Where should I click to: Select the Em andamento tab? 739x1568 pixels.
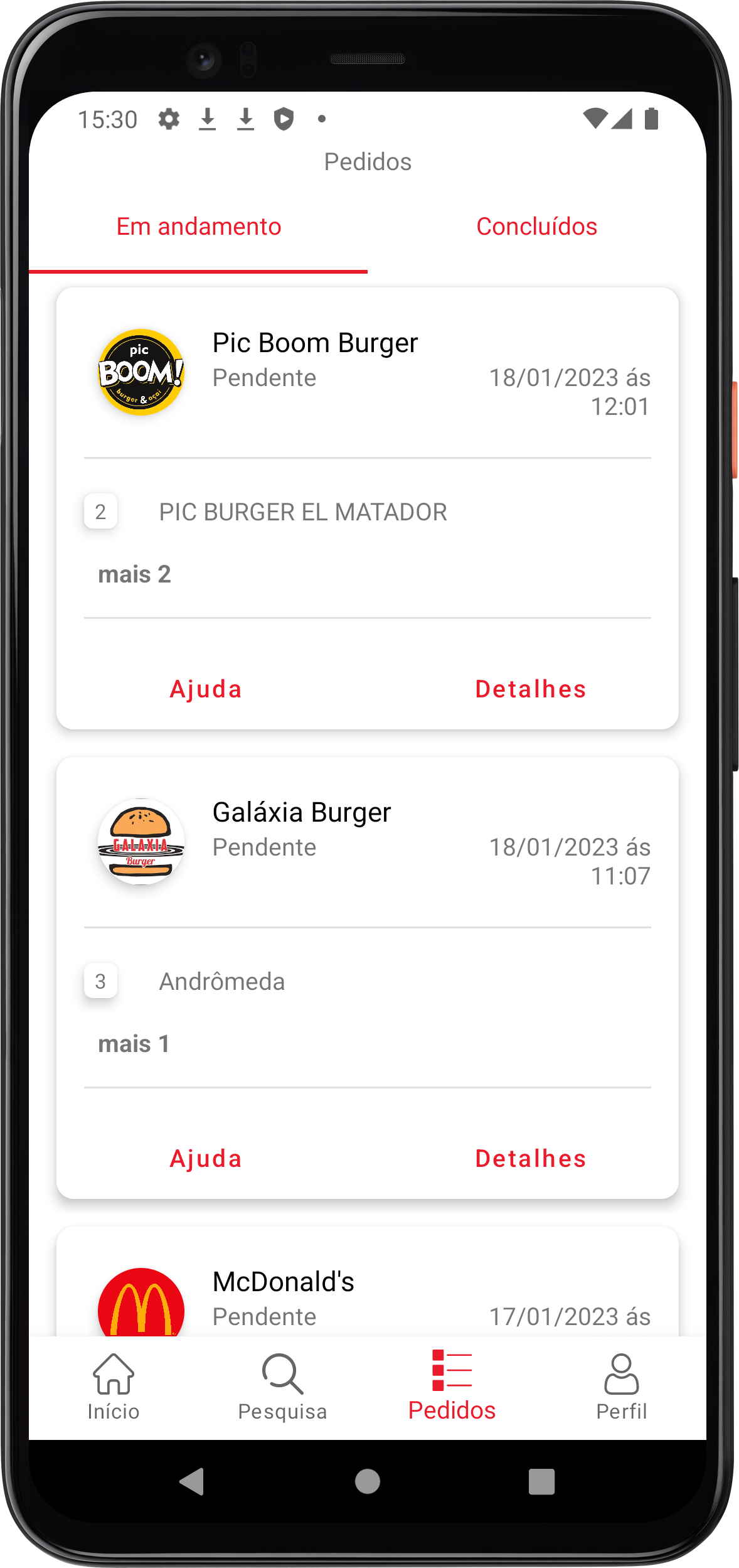click(x=199, y=226)
